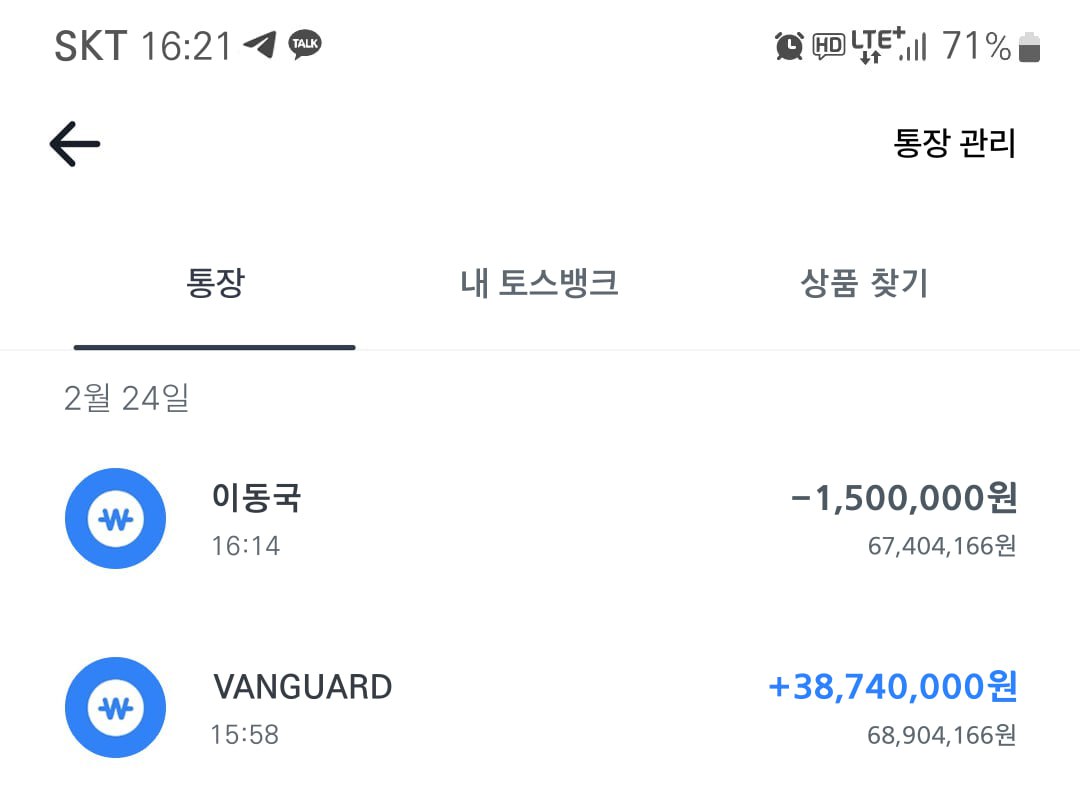
Task: Select the 통장 tab
Action: tap(215, 284)
